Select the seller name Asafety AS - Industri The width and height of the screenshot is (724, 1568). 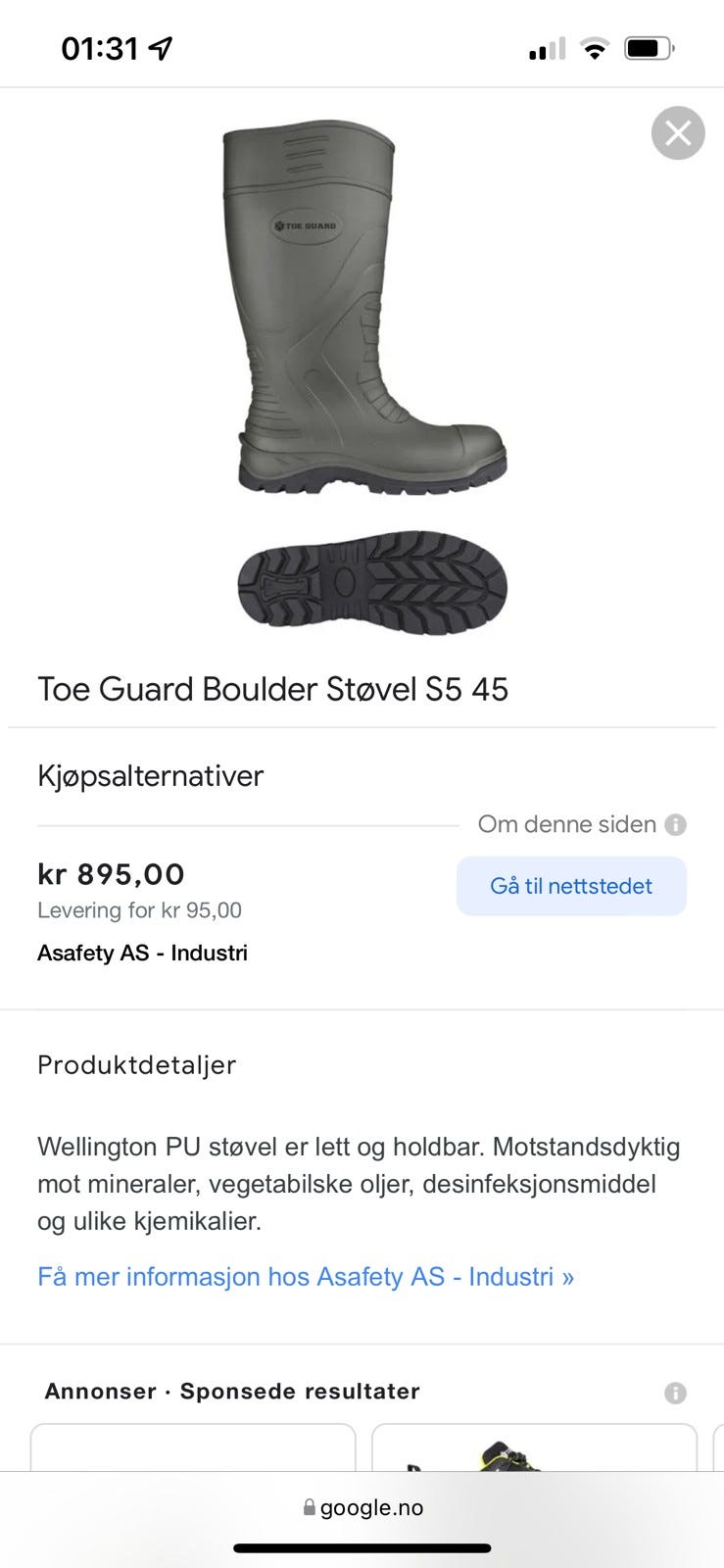(x=142, y=953)
